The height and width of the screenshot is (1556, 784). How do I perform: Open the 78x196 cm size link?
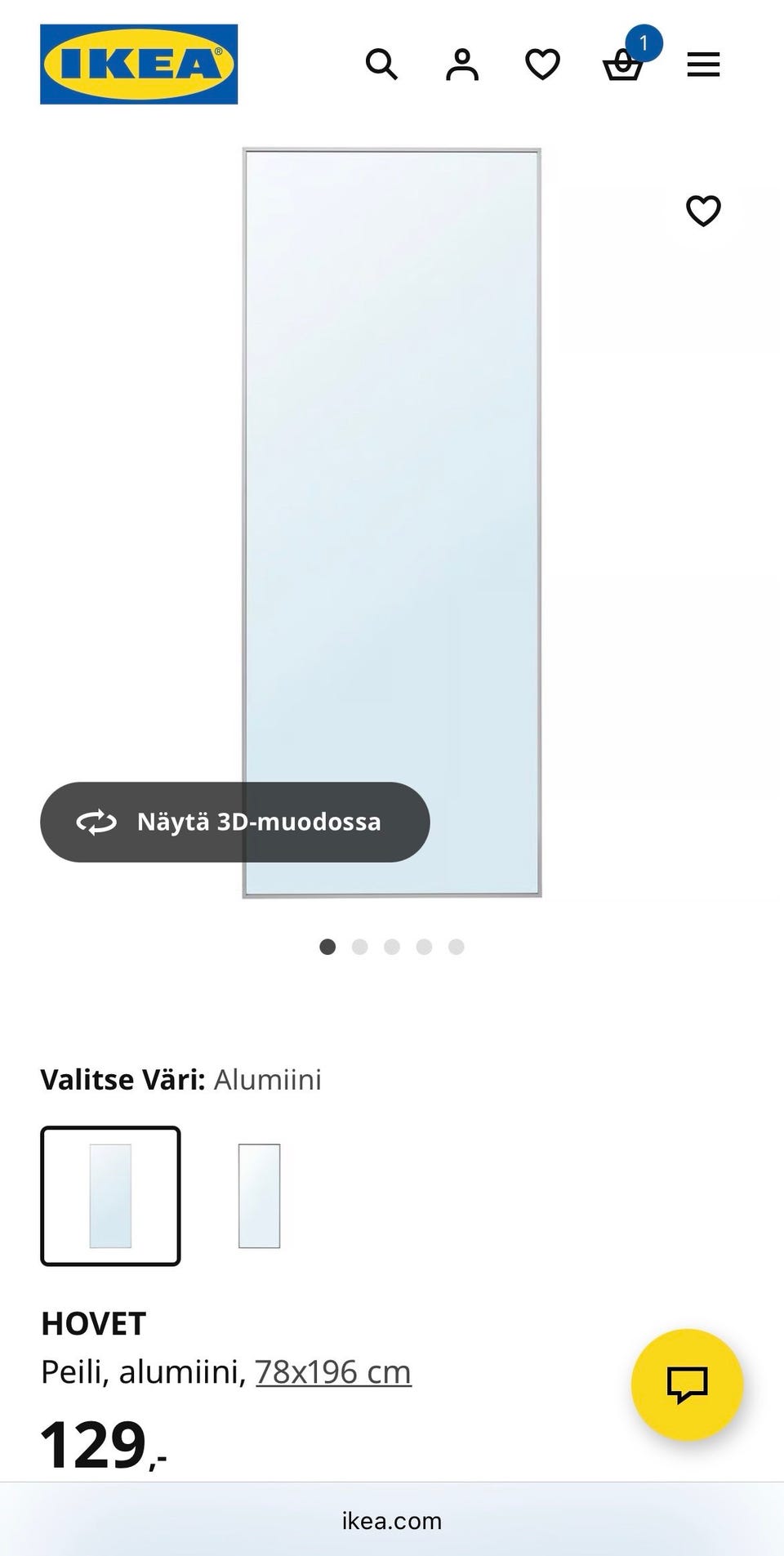tap(333, 1372)
